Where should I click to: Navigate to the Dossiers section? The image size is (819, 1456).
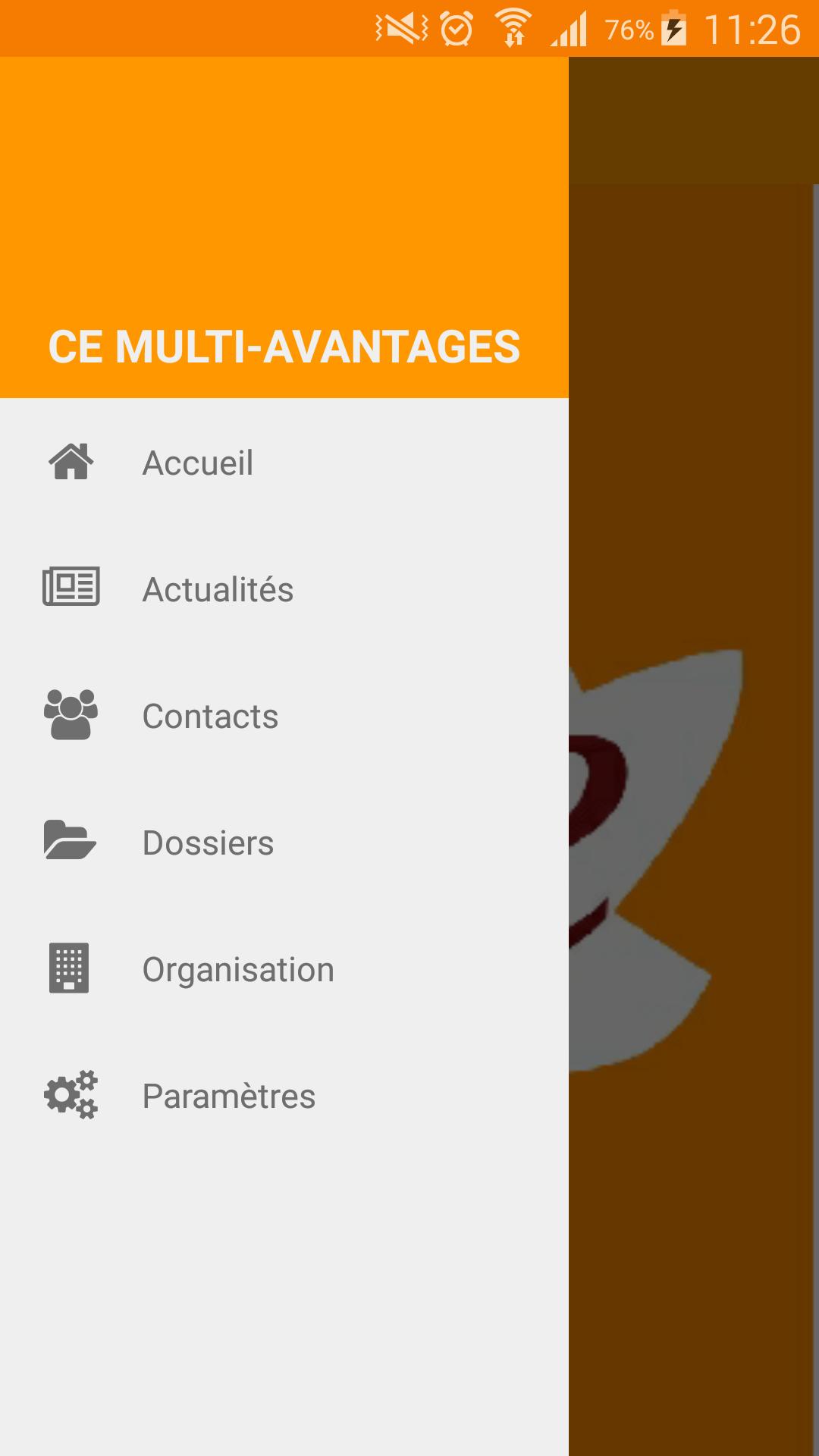(208, 842)
